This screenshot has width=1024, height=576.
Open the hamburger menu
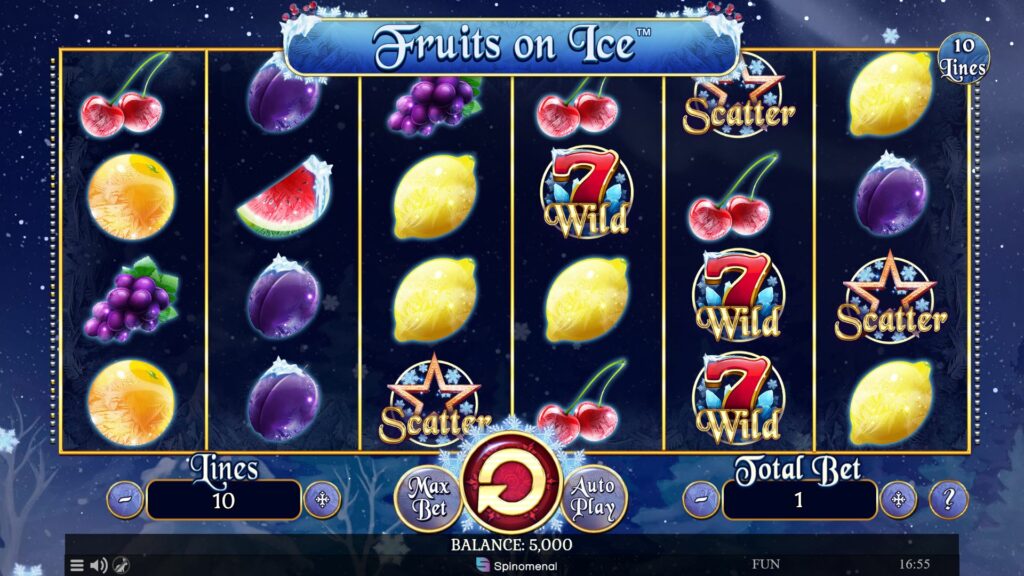77,565
